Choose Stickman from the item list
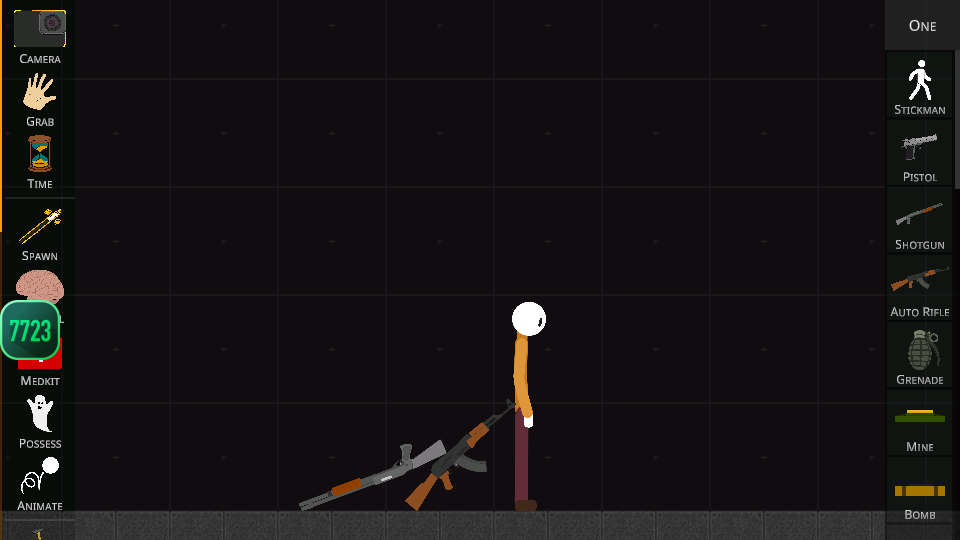Image resolution: width=960 pixels, height=540 pixels. (x=920, y=86)
